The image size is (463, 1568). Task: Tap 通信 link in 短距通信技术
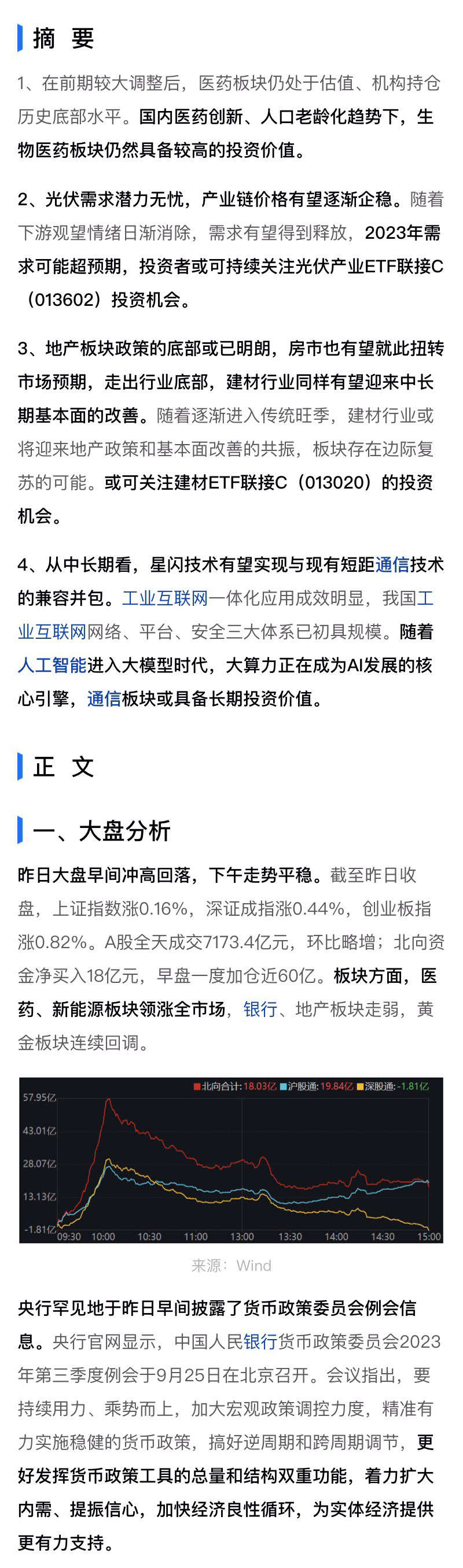coord(392,564)
